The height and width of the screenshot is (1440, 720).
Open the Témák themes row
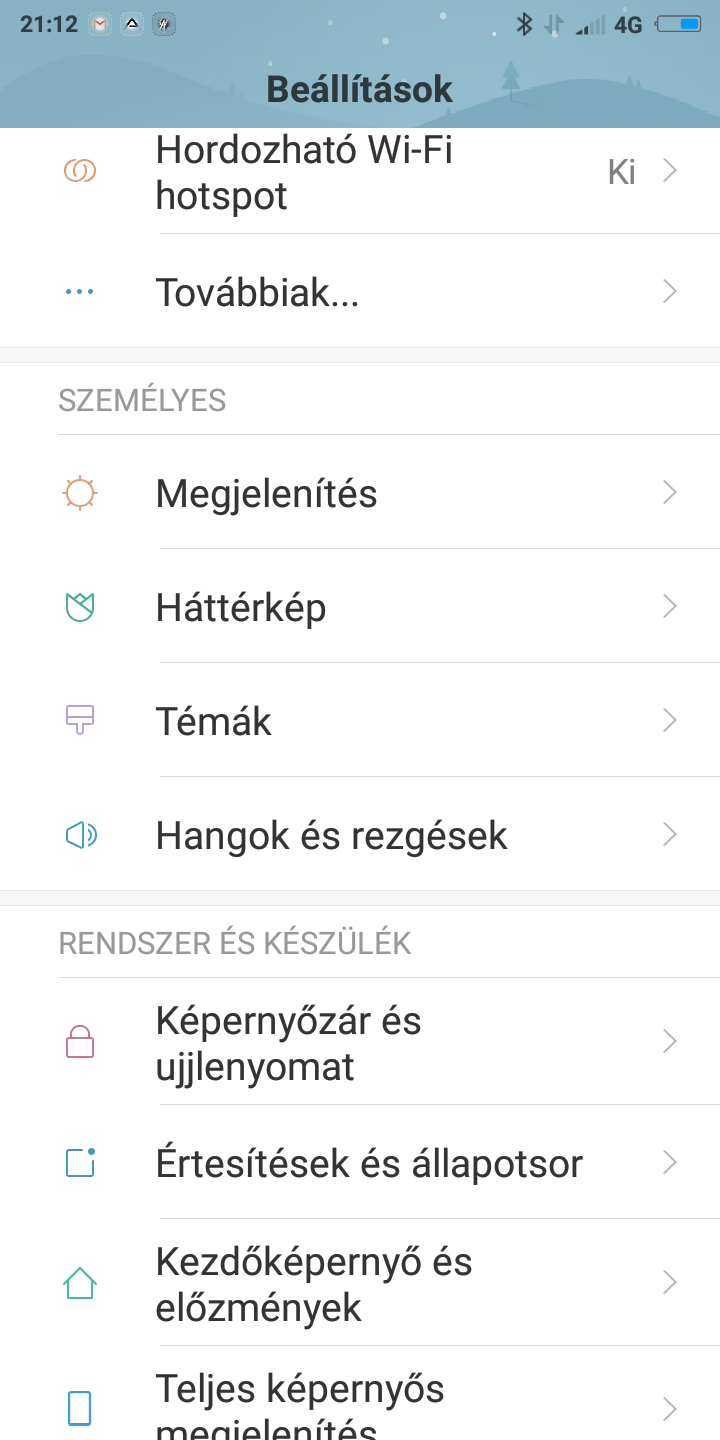[360, 720]
